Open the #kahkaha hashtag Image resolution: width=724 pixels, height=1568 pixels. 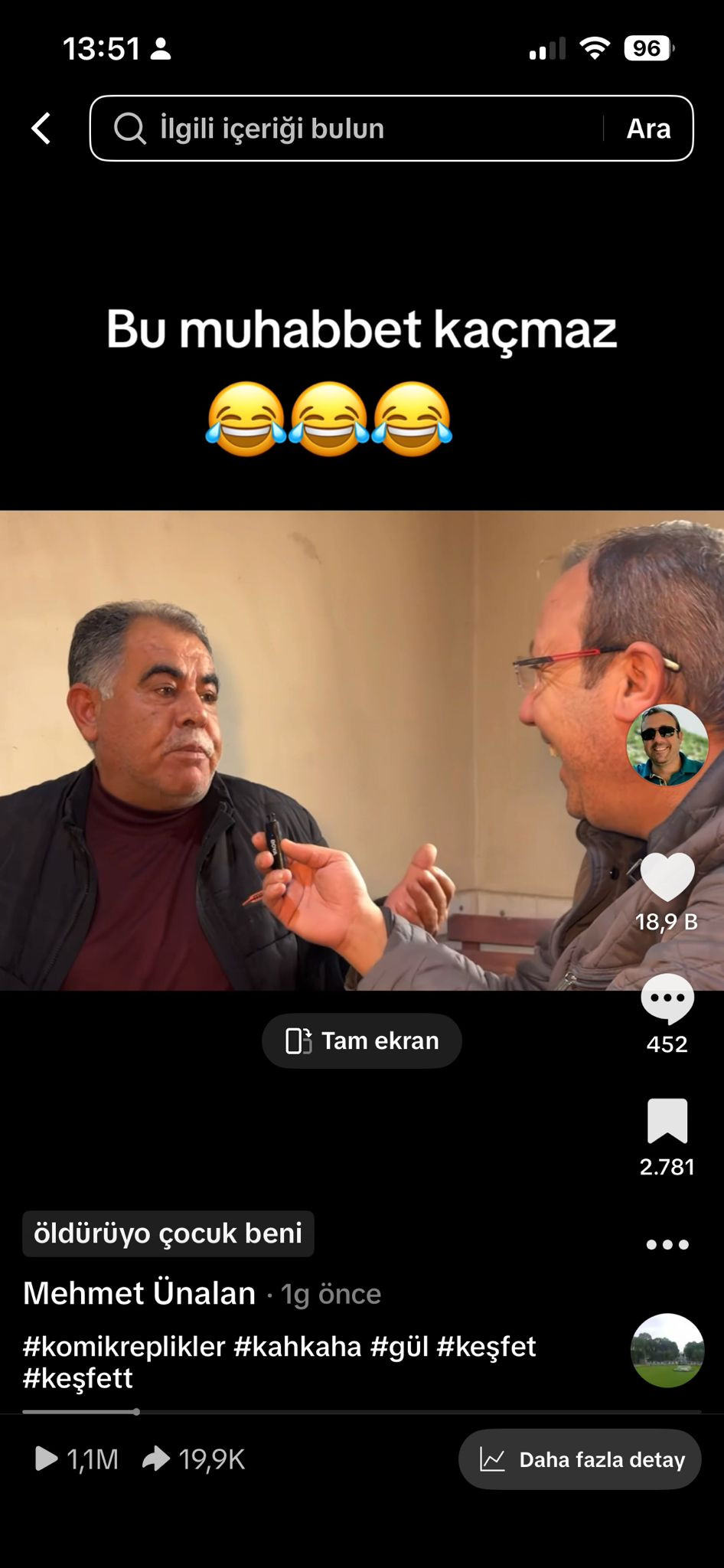tap(297, 1346)
